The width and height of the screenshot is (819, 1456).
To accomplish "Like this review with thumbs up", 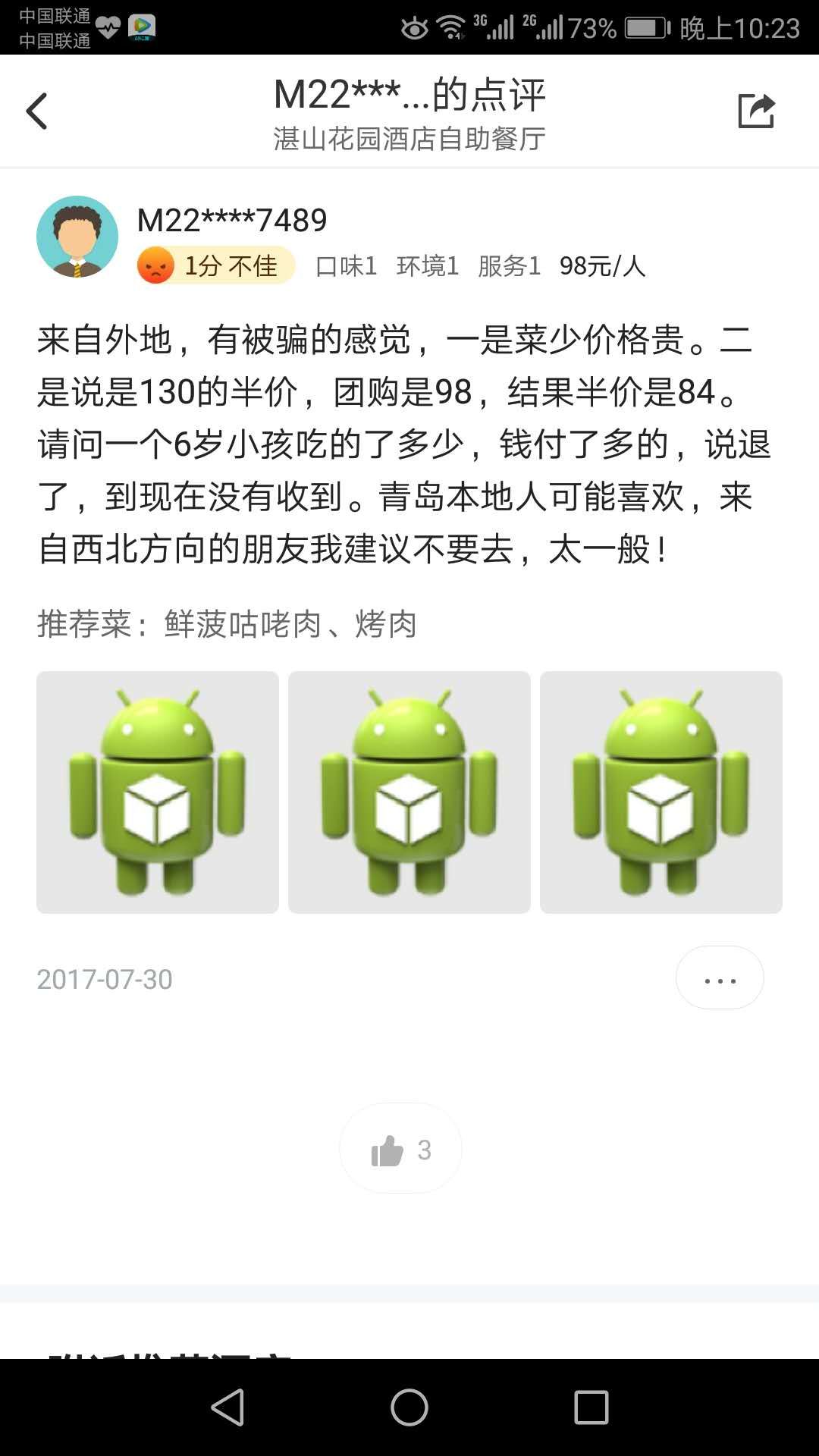I will (400, 1149).
